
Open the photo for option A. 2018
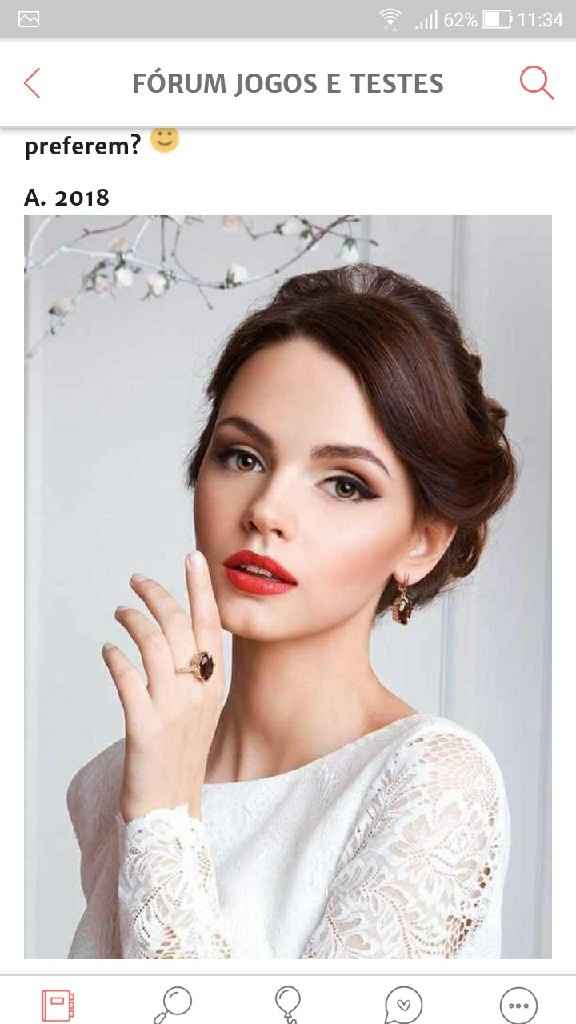click(x=288, y=586)
